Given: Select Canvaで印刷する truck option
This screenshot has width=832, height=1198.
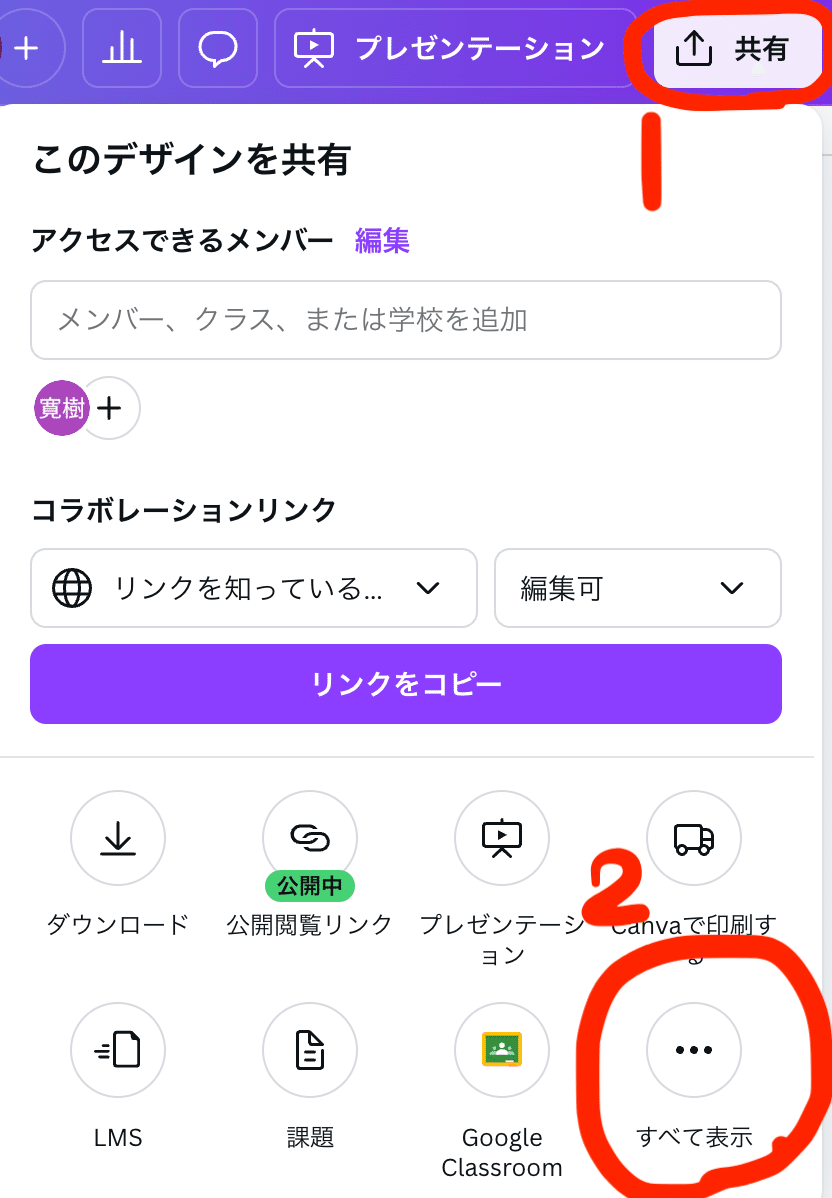Looking at the screenshot, I should [x=694, y=838].
